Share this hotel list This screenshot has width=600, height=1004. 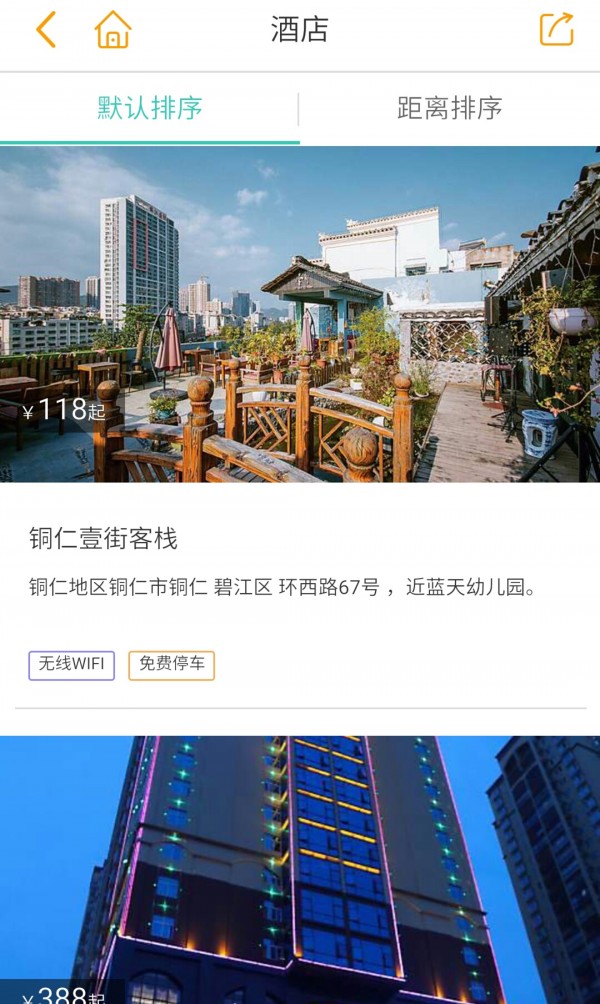click(556, 30)
